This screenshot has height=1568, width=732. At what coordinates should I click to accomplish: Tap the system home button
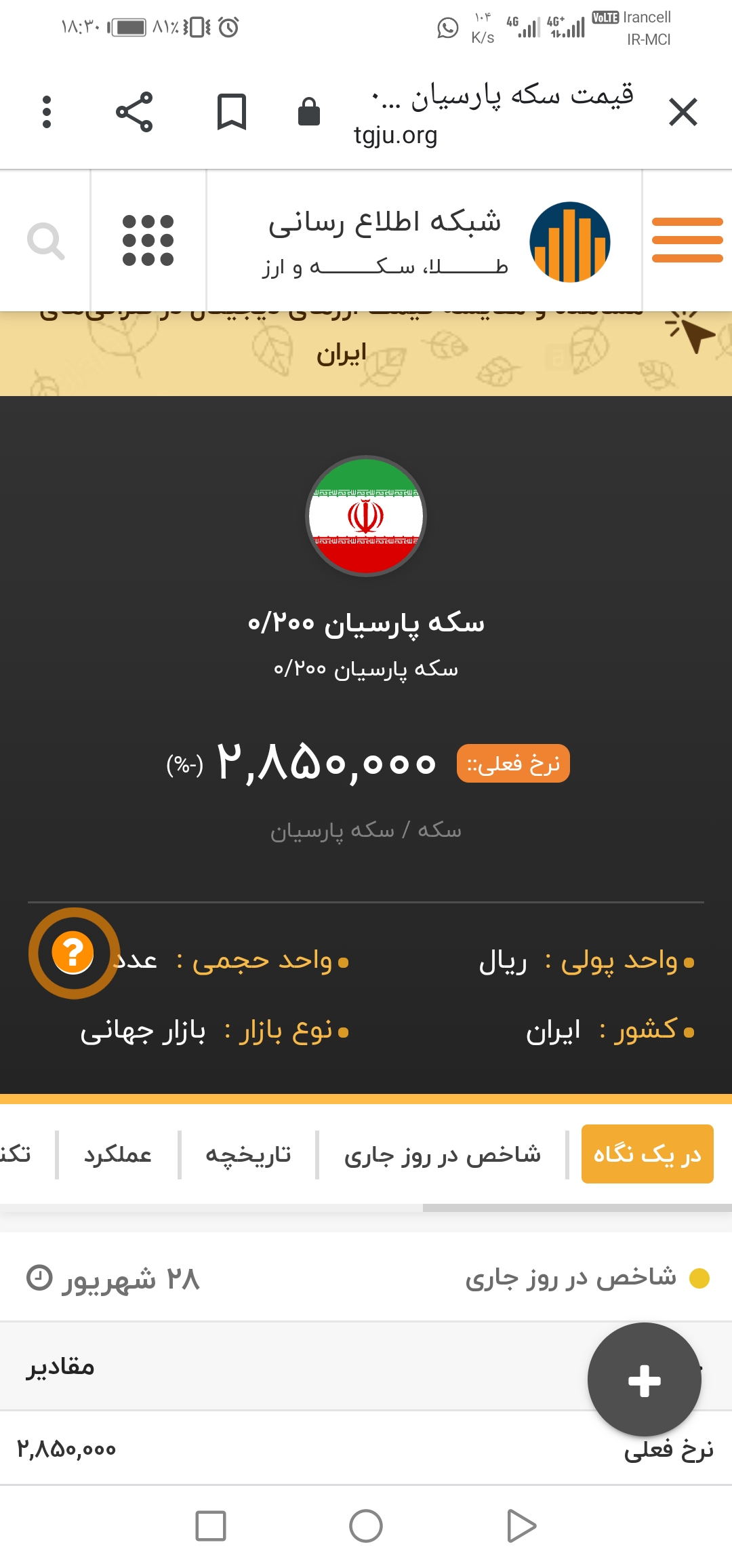coord(366,1527)
